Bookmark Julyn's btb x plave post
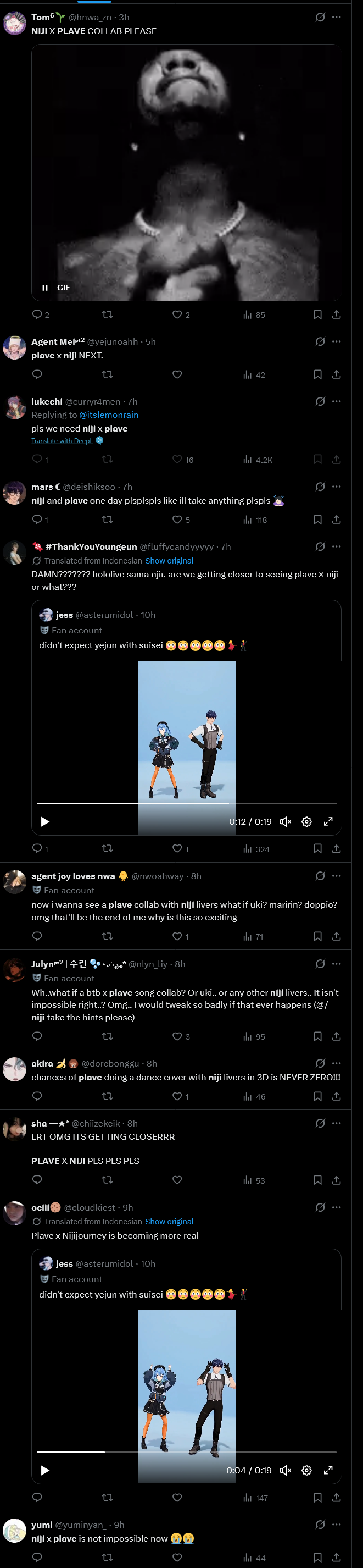 tap(317, 1036)
